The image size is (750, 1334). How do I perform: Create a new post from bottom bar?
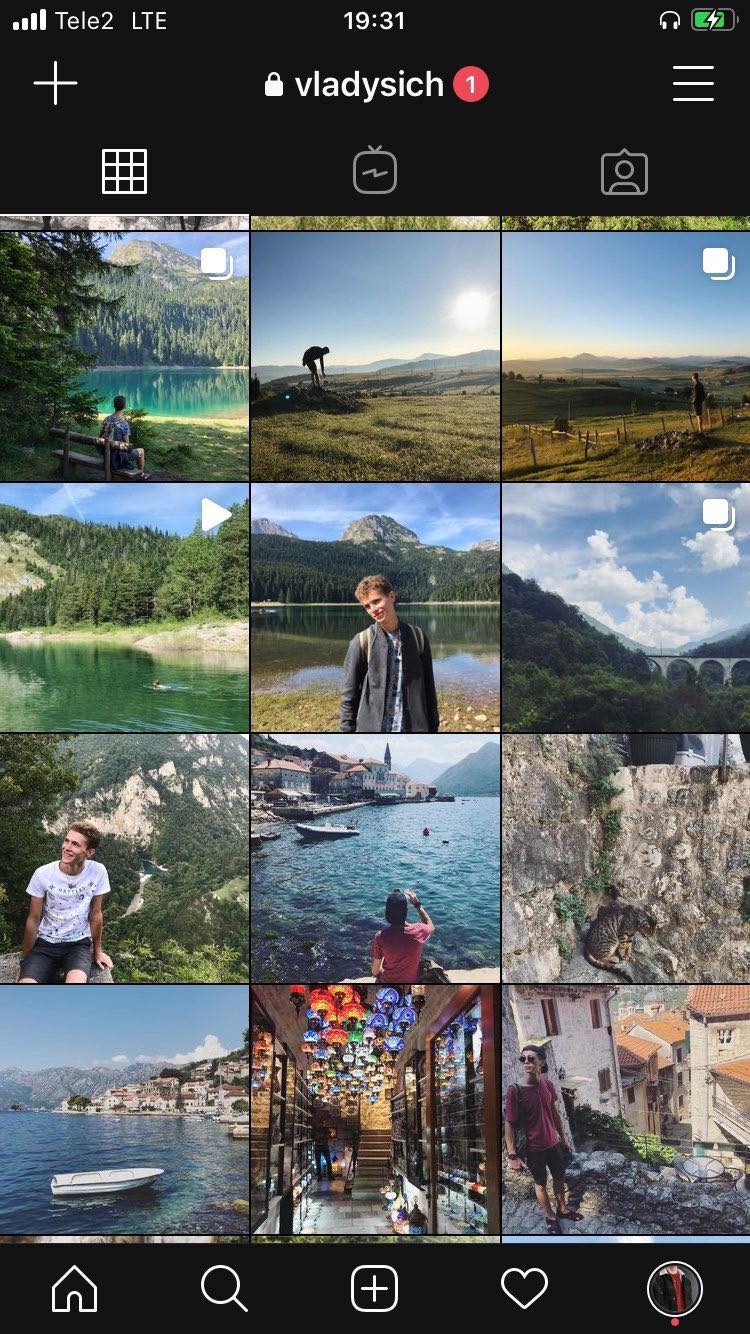tap(375, 1289)
